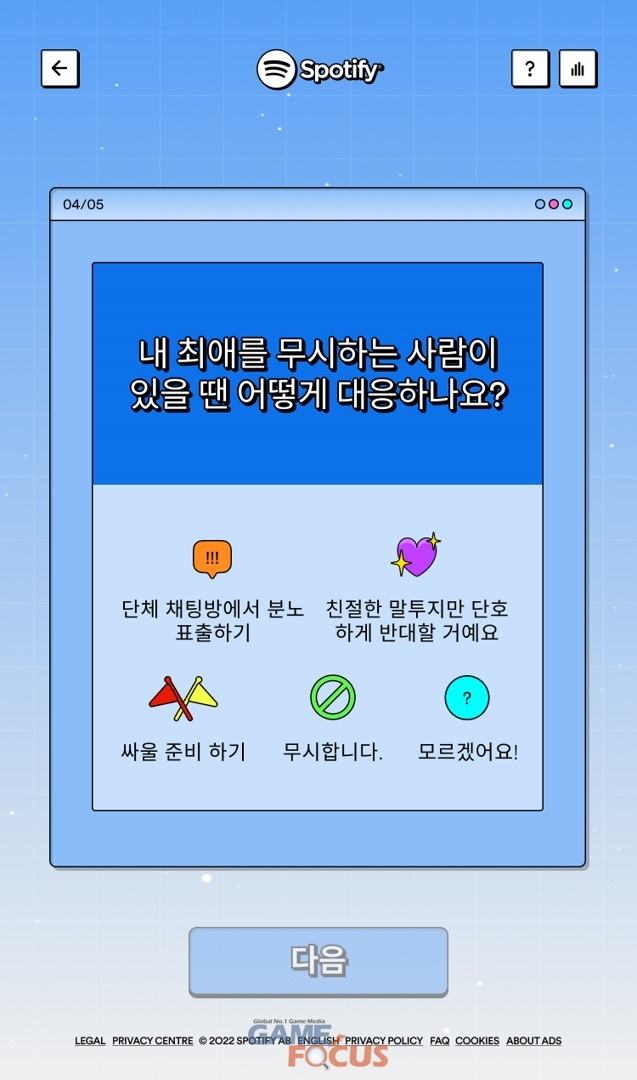Choose the 모르겠어요! option

coord(467,720)
